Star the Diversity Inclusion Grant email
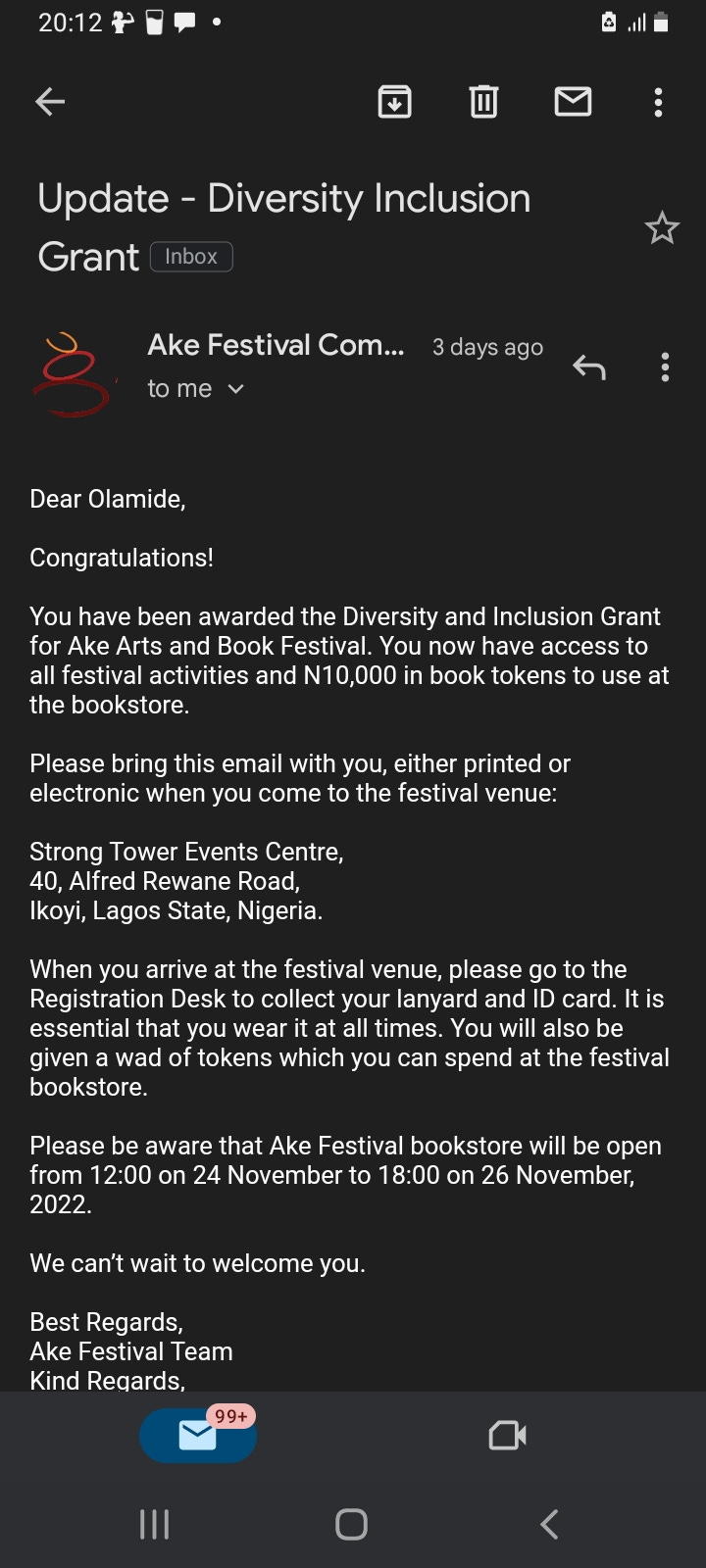The width and height of the screenshot is (706, 1568). (x=662, y=228)
